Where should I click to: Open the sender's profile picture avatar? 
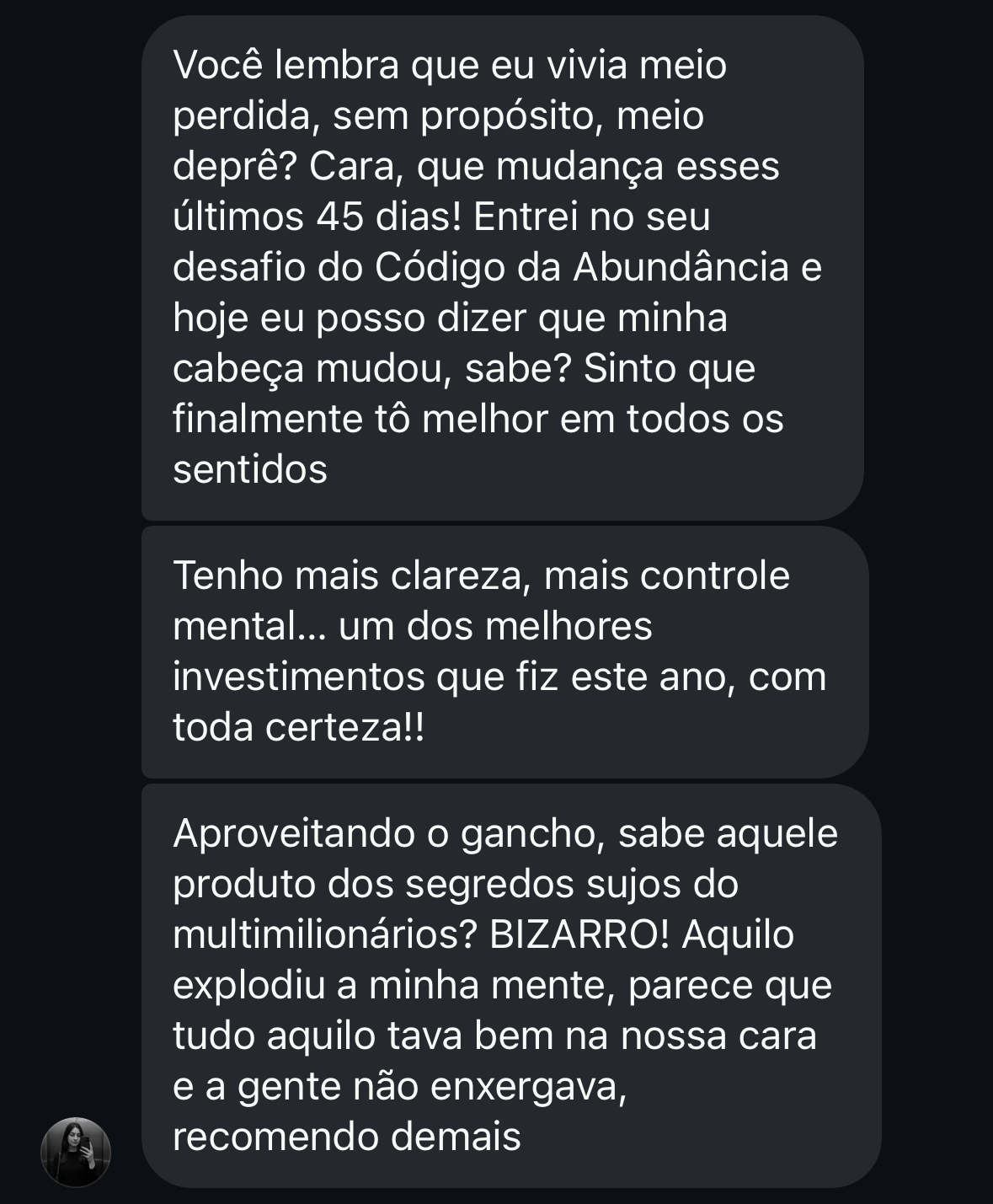tap(76, 1152)
